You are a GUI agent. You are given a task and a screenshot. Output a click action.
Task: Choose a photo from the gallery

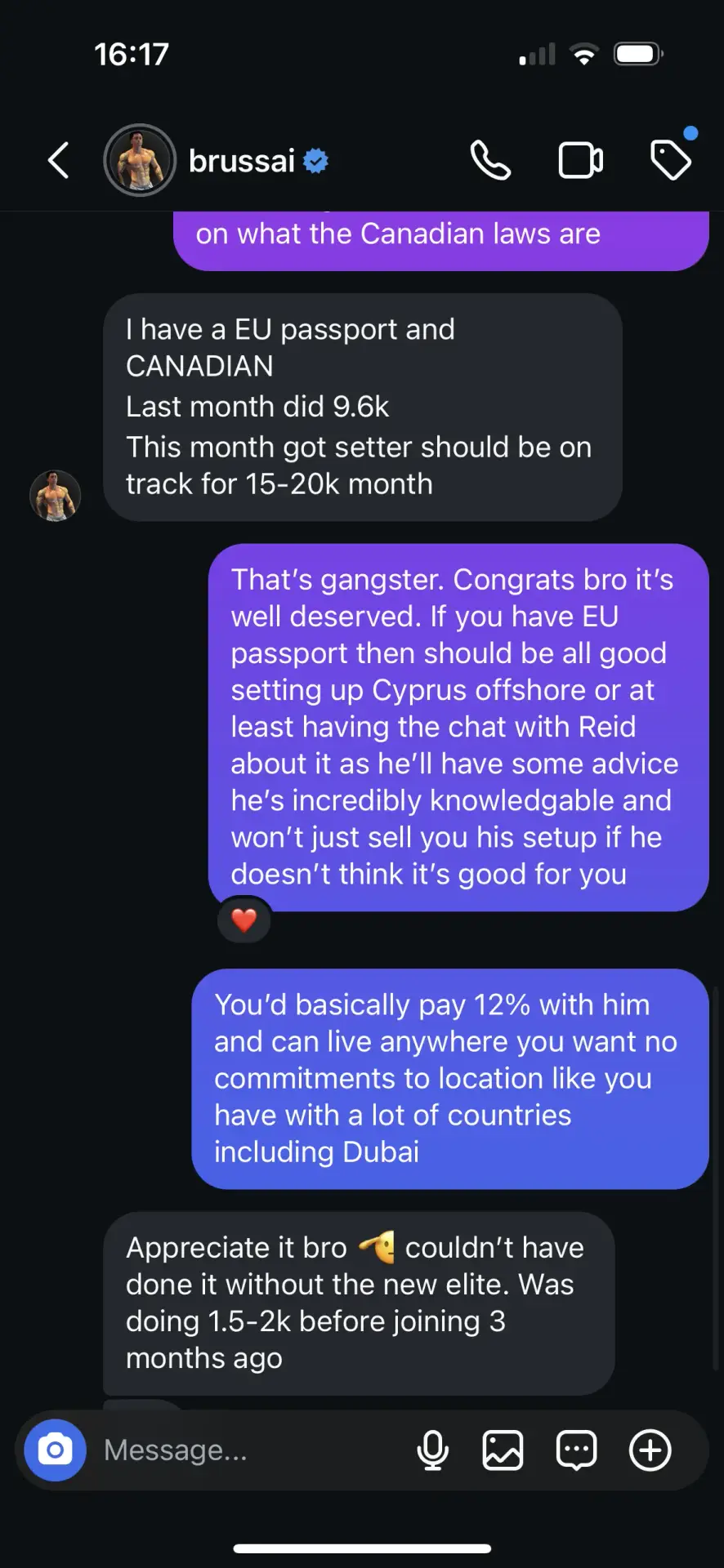pyautogui.click(x=503, y=1450)
